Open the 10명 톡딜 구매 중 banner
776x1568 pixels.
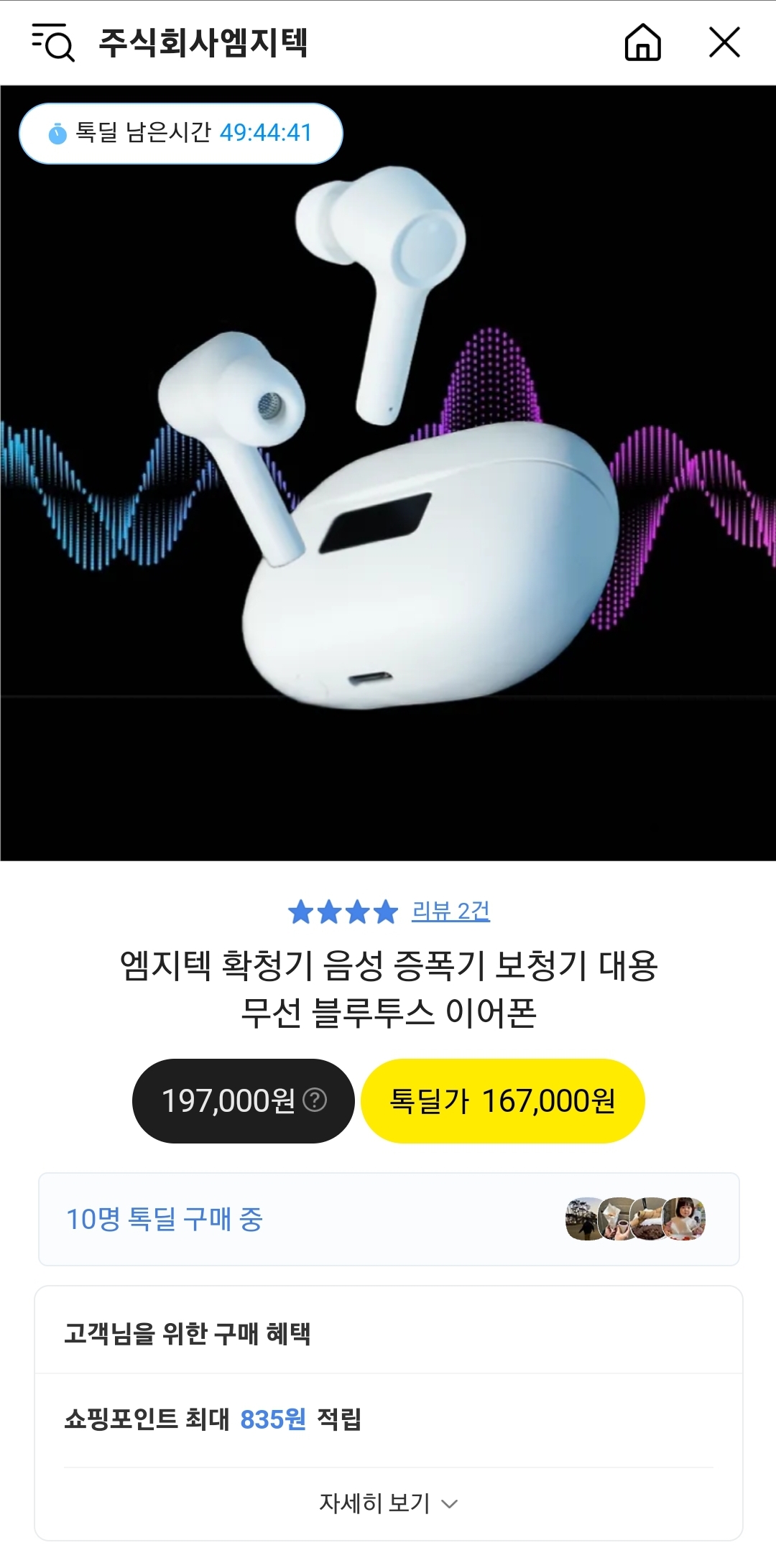point(388,1219)
